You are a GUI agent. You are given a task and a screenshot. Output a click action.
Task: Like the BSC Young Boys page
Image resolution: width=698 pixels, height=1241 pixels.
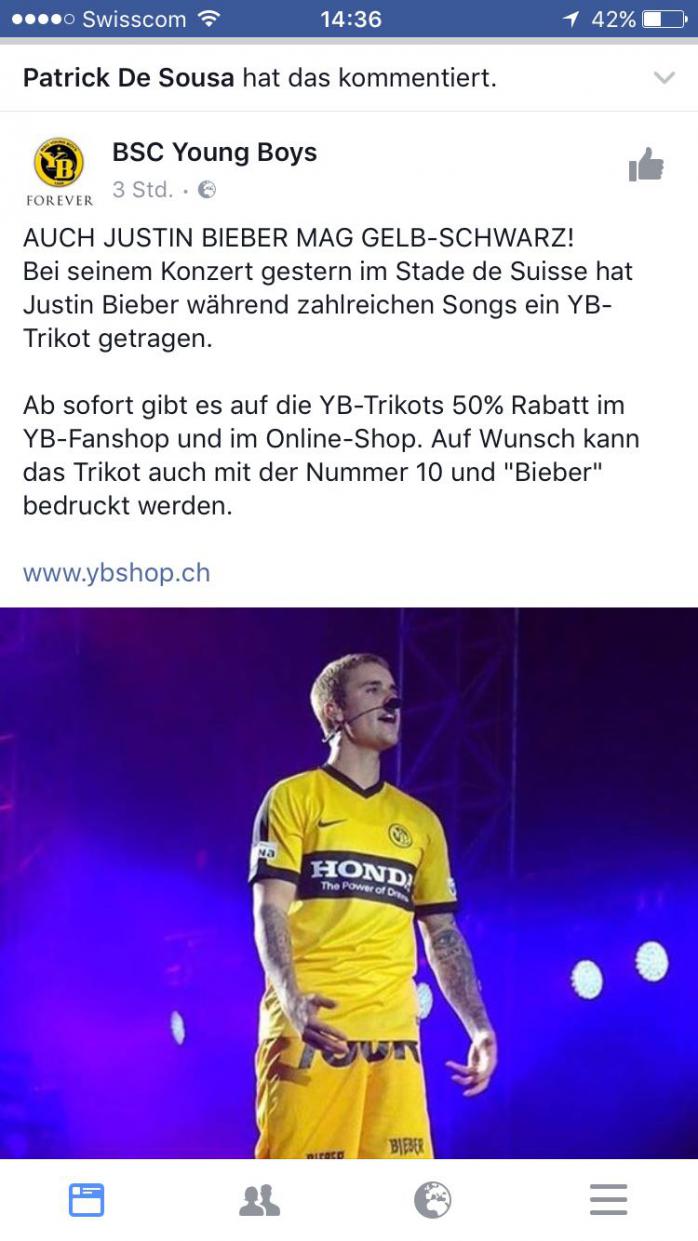[646, 165]
